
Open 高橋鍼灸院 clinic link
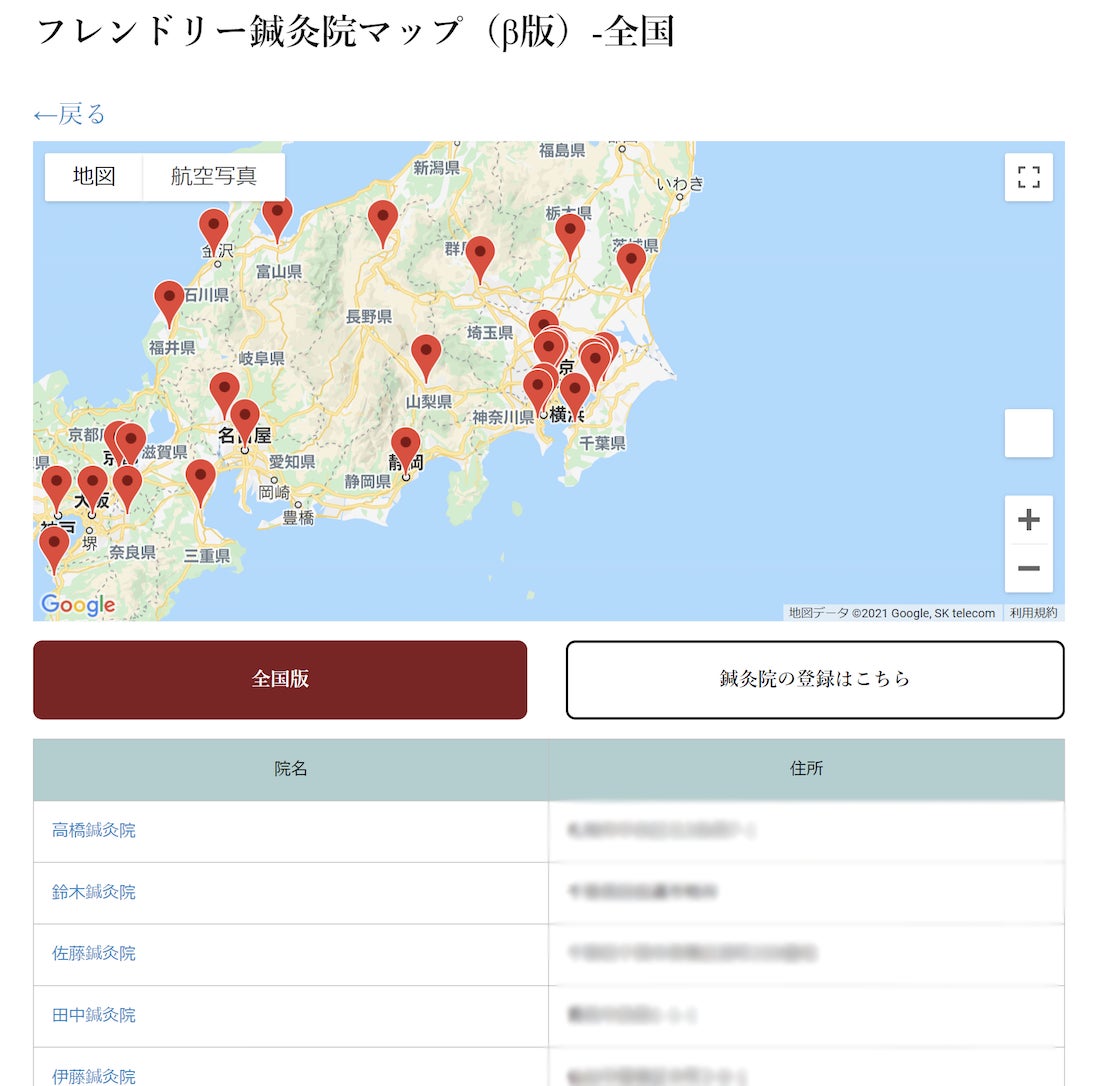pos(94,830)
